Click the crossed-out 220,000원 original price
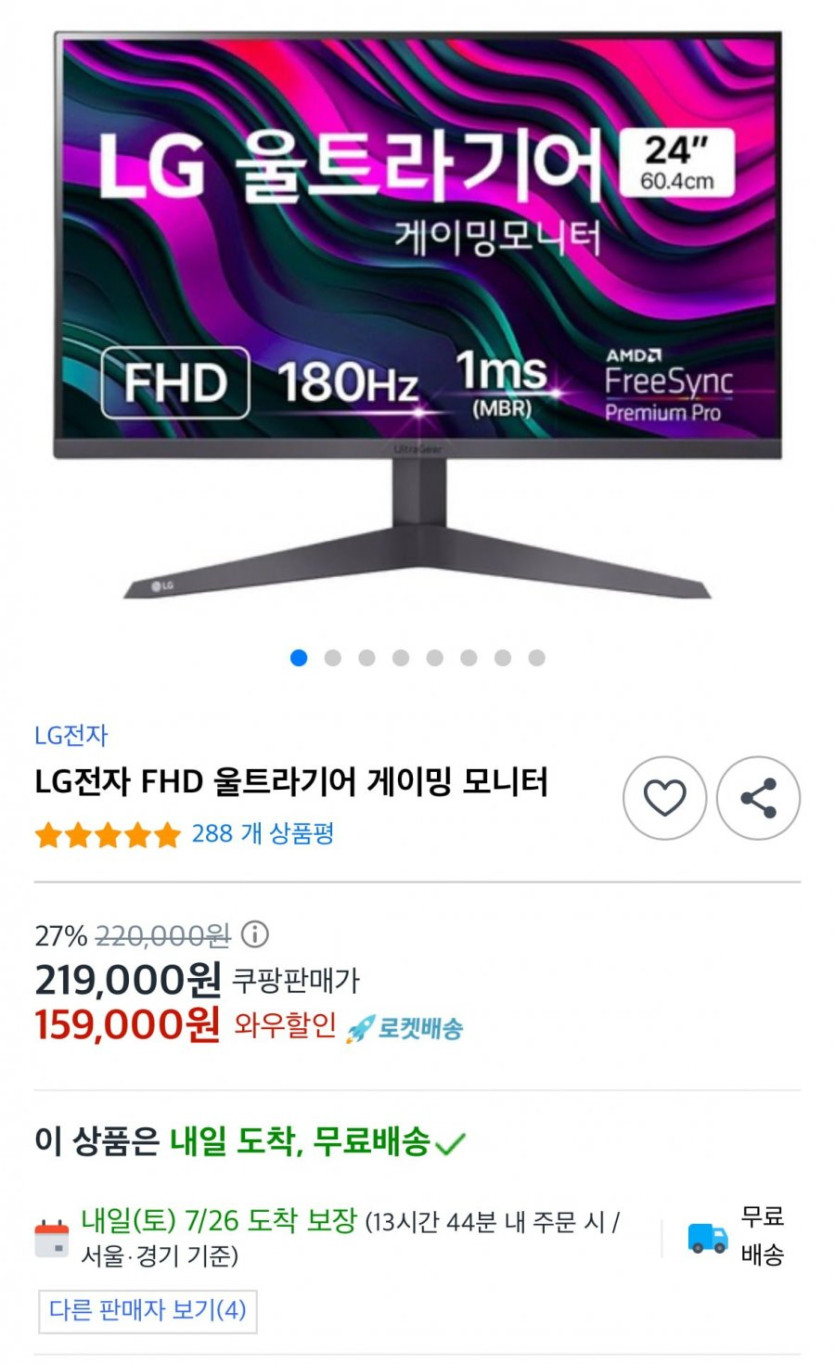The height and width of the screenshot is (1364, 835). tap(162, 938)
